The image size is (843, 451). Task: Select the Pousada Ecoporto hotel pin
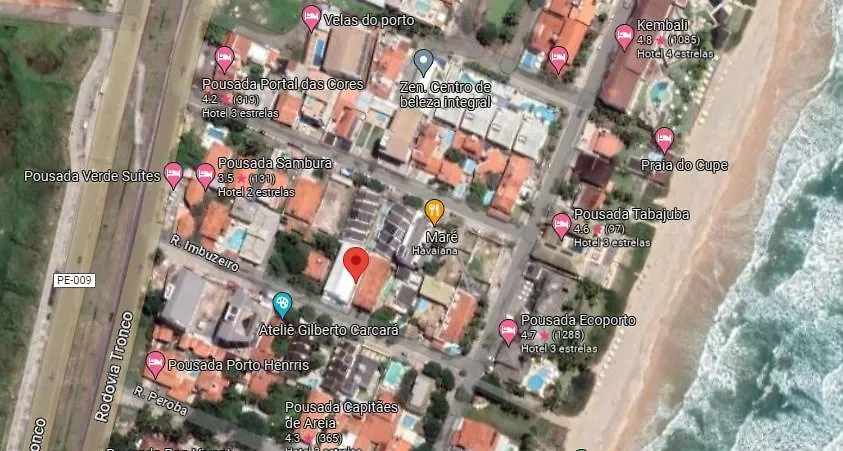(x=508, y=330)
